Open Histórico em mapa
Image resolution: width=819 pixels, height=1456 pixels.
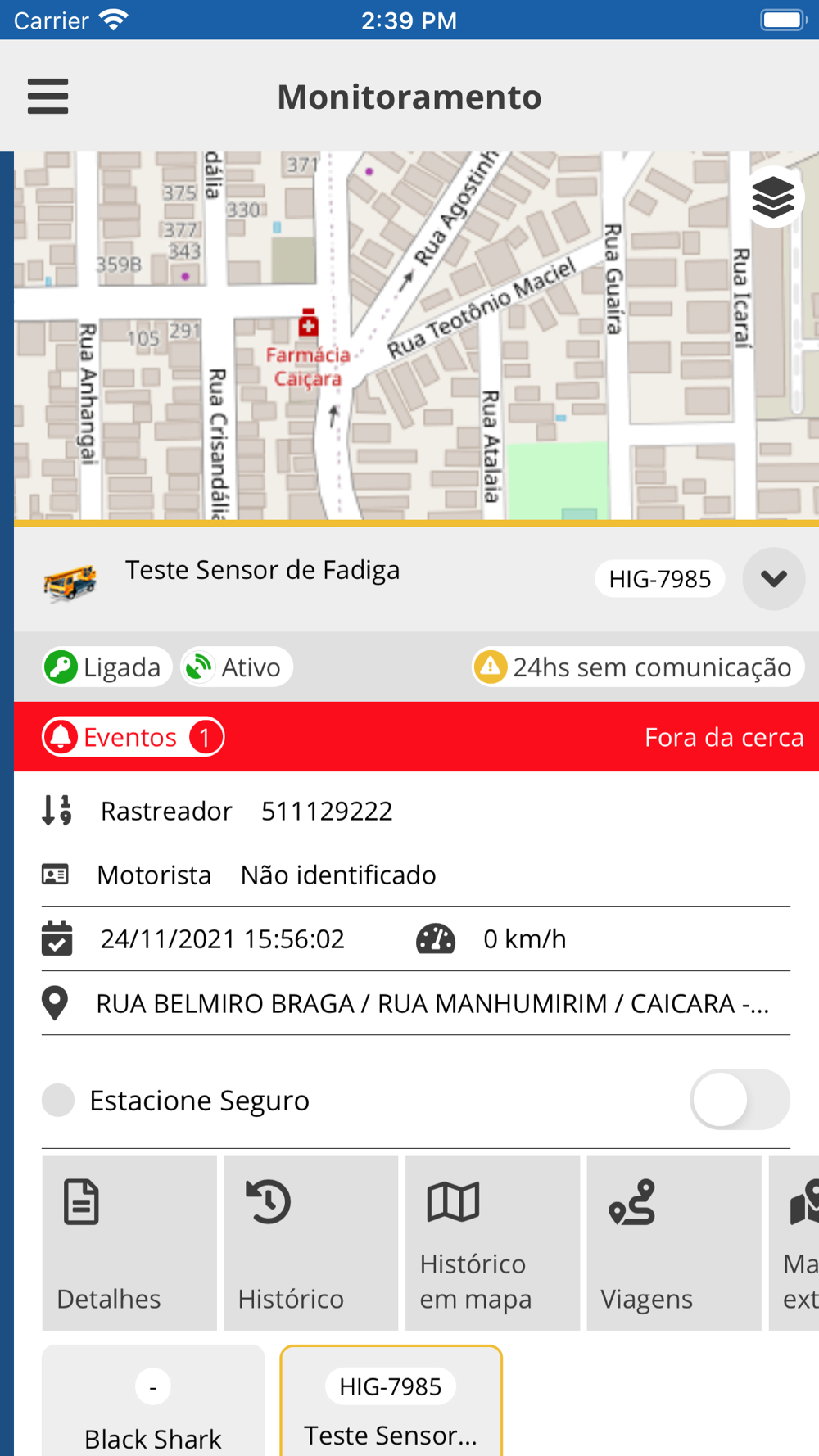pyautogui.click(x=493, y=1243)
